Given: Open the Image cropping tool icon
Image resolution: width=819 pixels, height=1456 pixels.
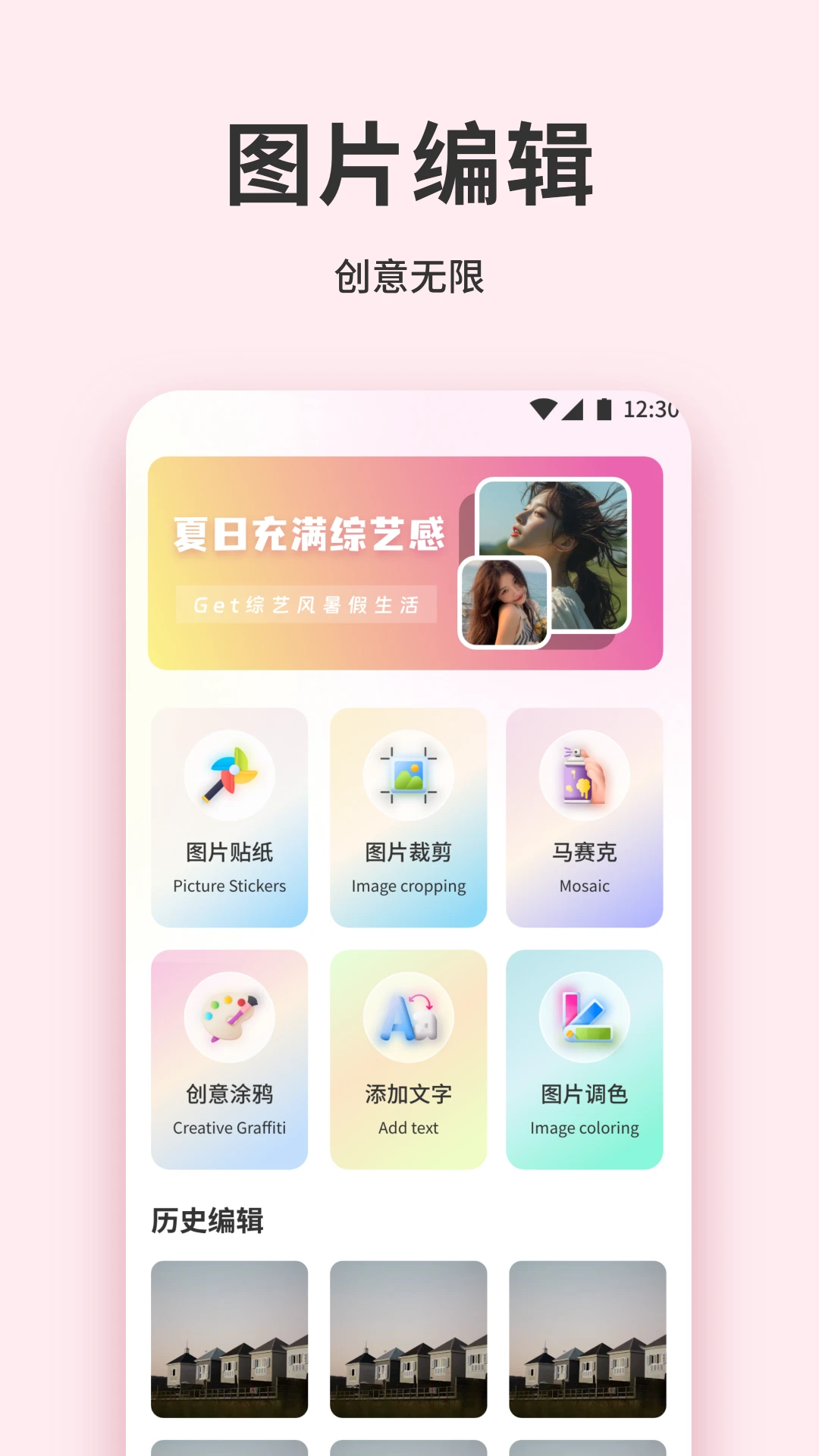Looking at the screenshot, I should [407, 776].
